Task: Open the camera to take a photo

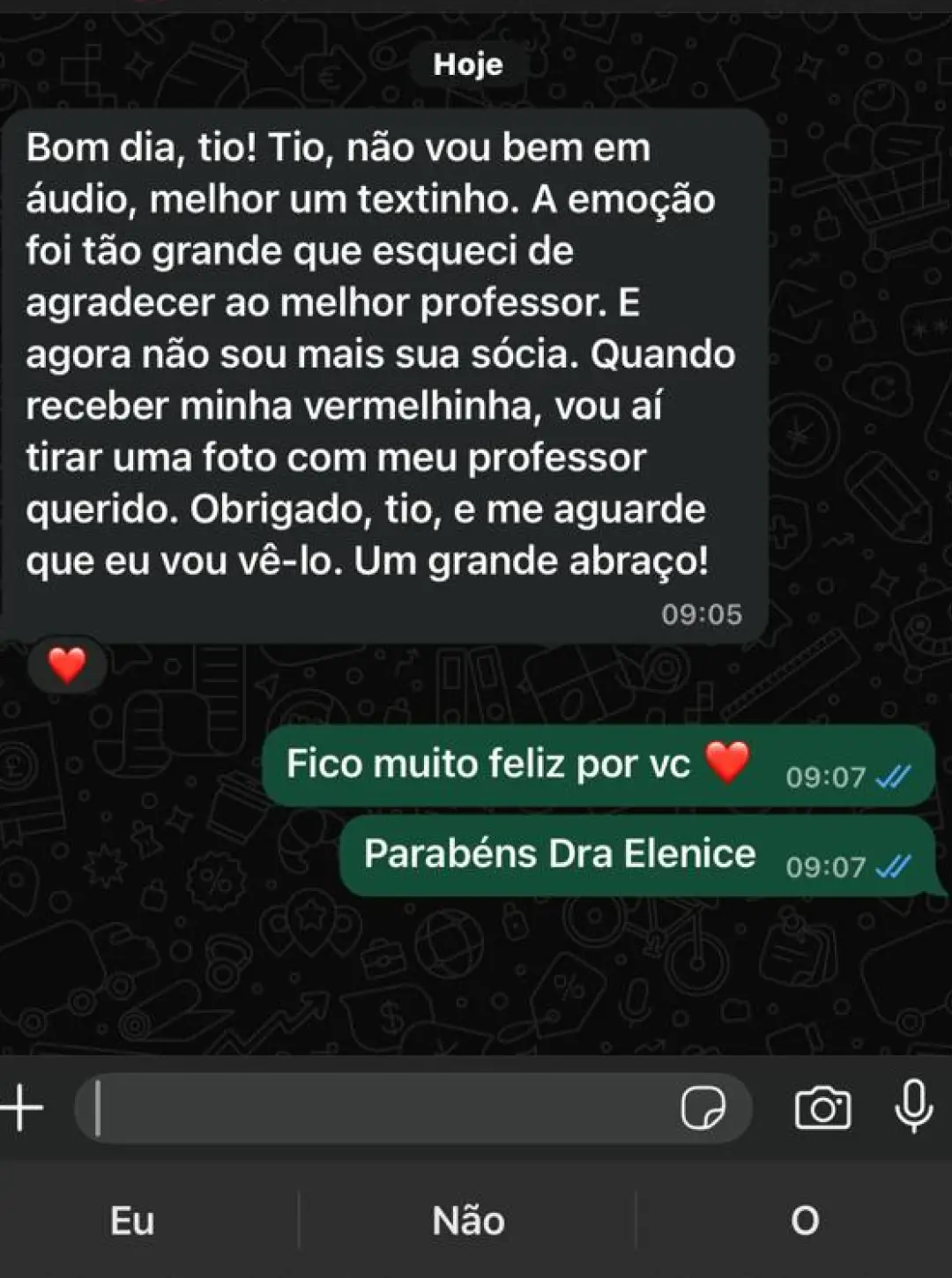Action: tap(822, 1108)
